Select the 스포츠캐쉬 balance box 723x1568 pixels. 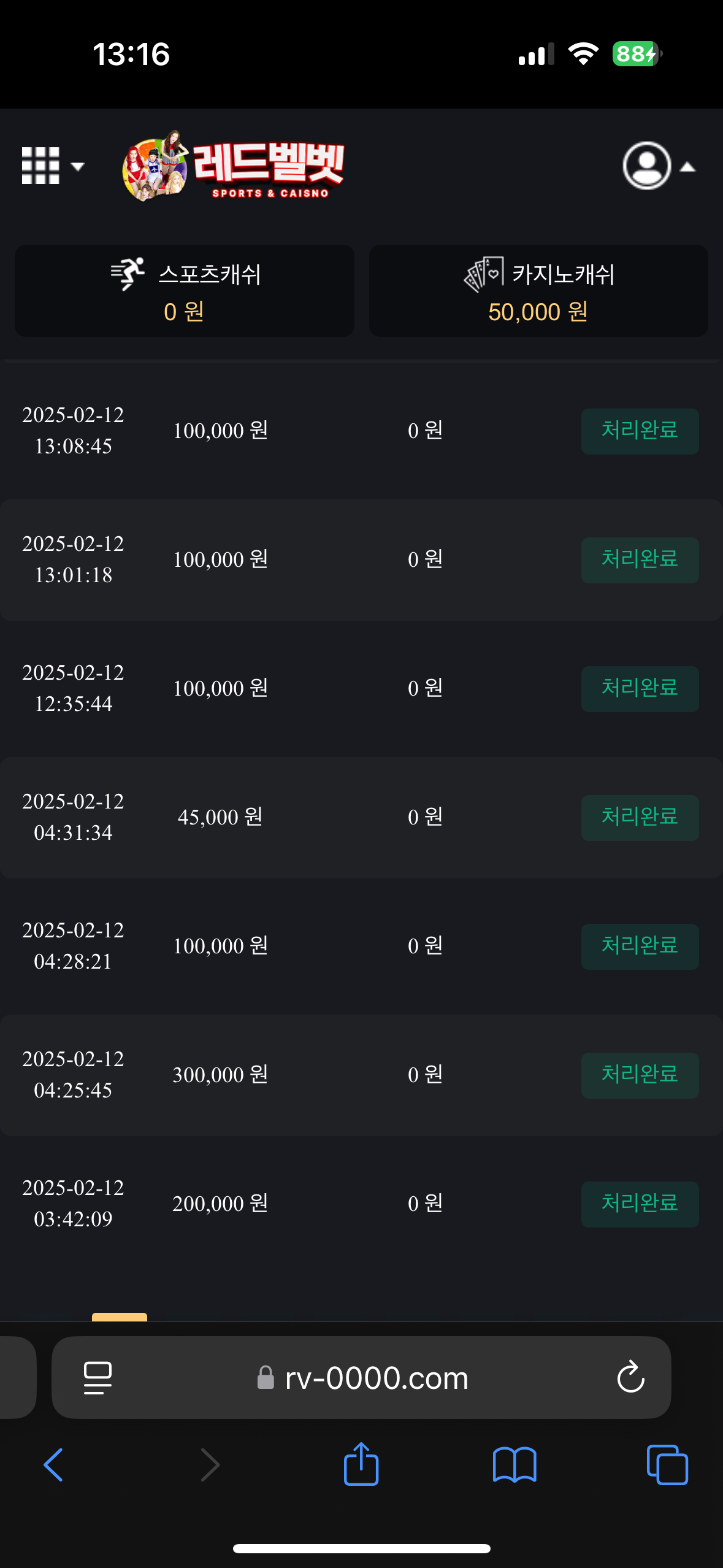(184, 291)
